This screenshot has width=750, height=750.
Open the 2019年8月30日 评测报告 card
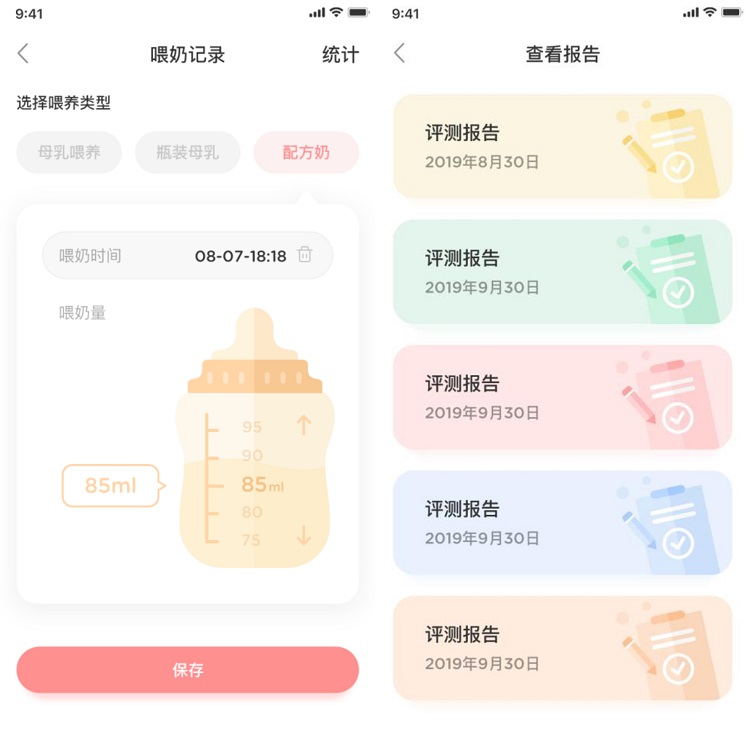pyautogui.click(x=562, y=147)
